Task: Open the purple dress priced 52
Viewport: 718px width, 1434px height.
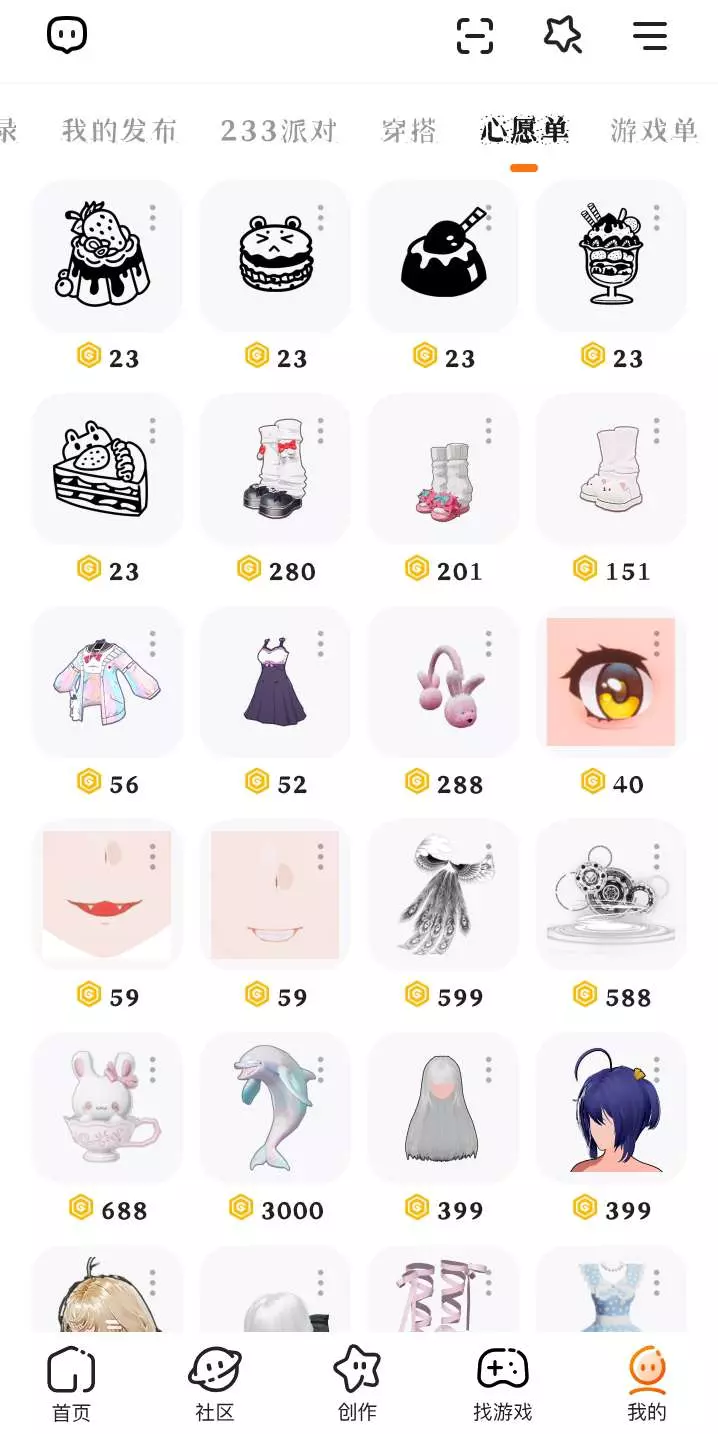Action: click(275, 682)
